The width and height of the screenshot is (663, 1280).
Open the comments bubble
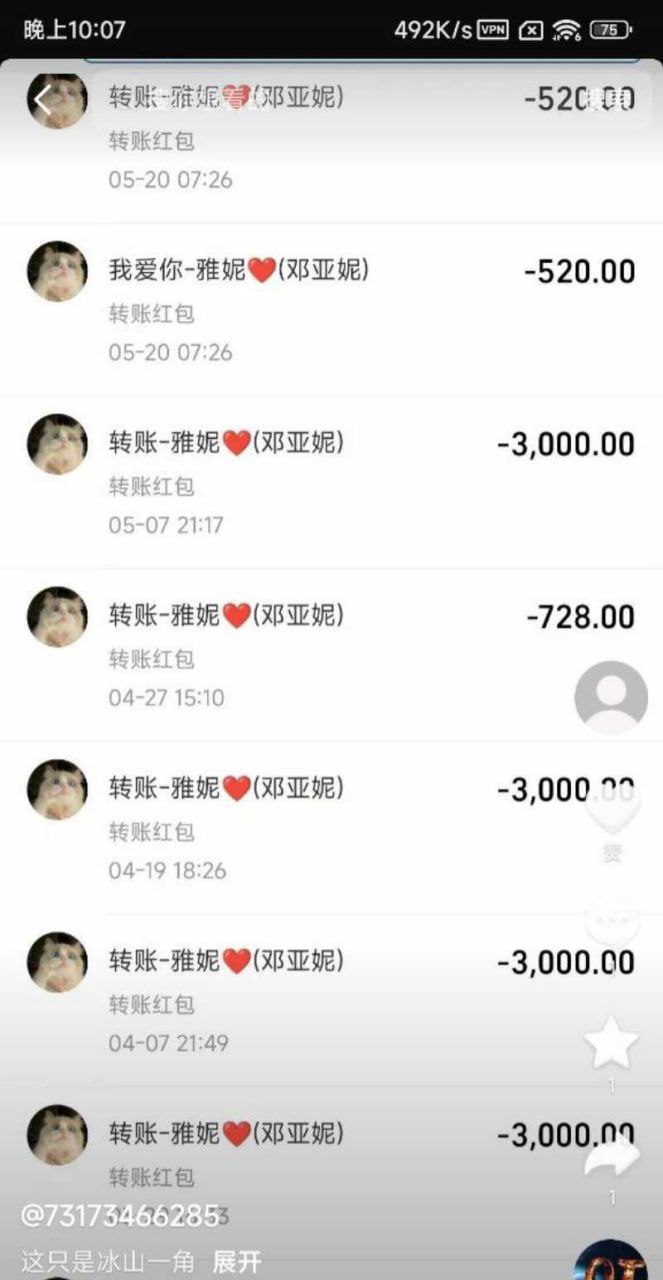click(611, 921)
